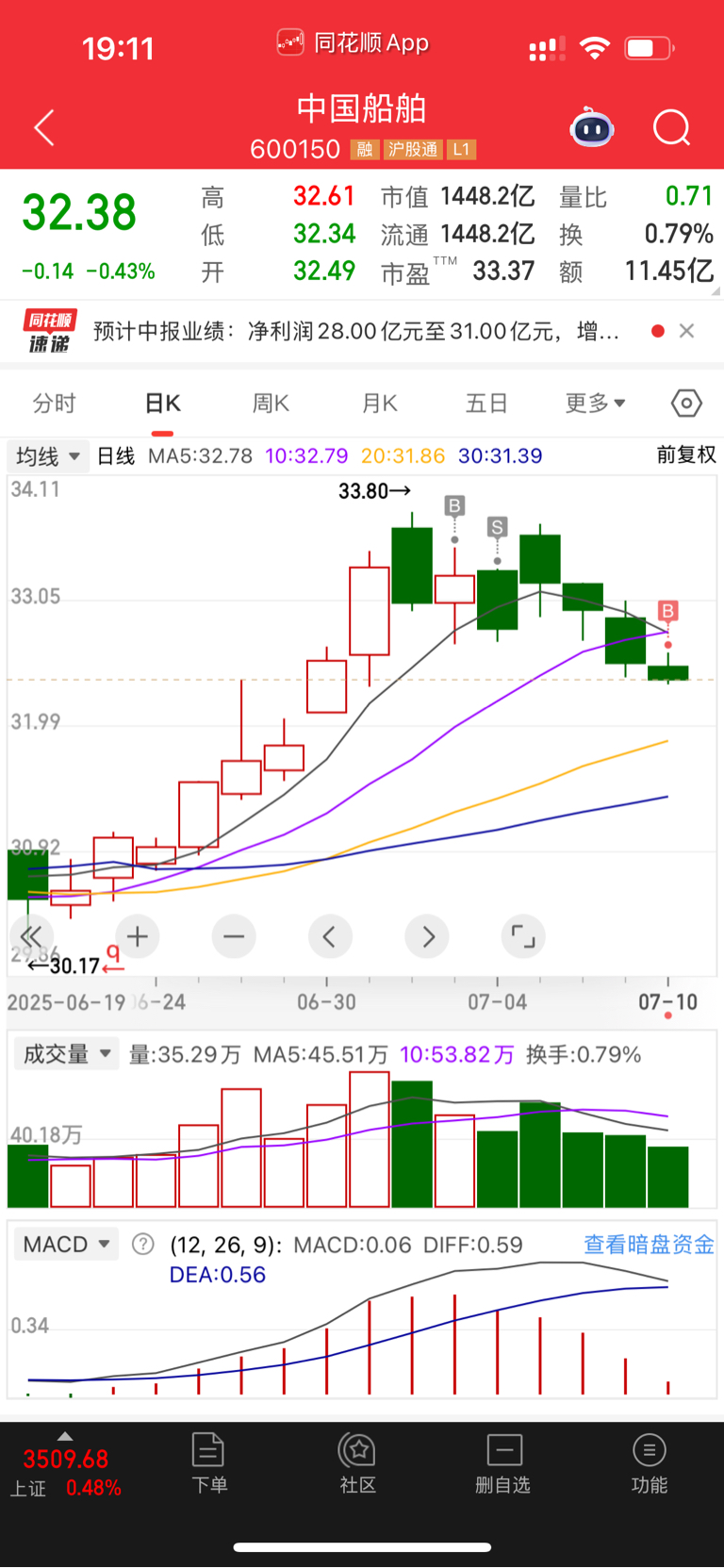The height and width of the screenshot is (1568, 724).
Task: Switch to 月K chart tab
Action: tap(380, 404)
